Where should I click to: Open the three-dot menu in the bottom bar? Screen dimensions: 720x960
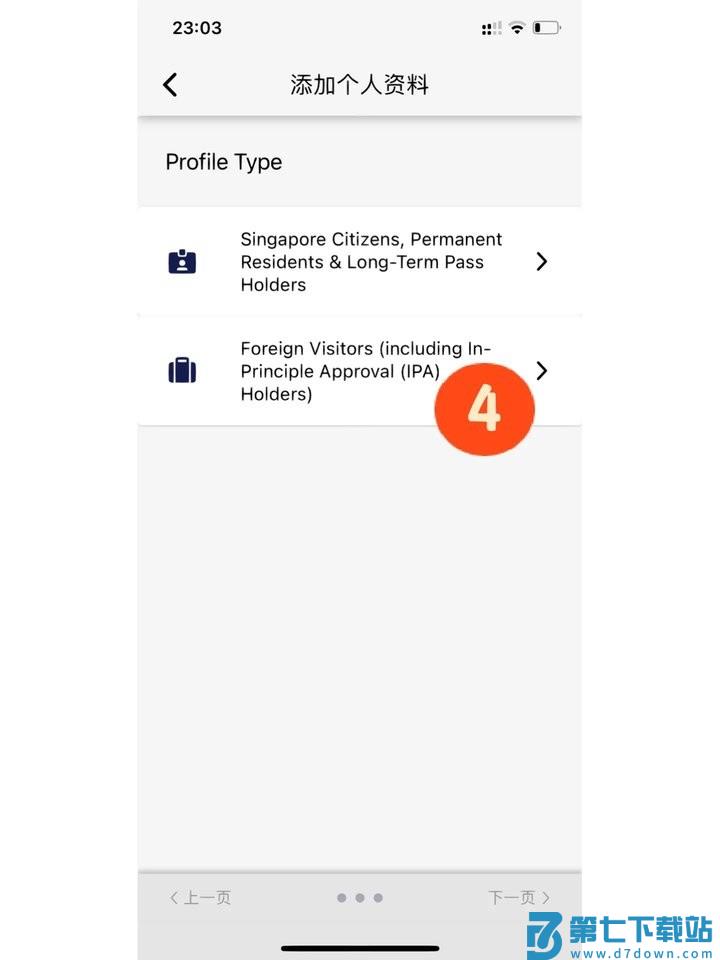click(360, 897)
